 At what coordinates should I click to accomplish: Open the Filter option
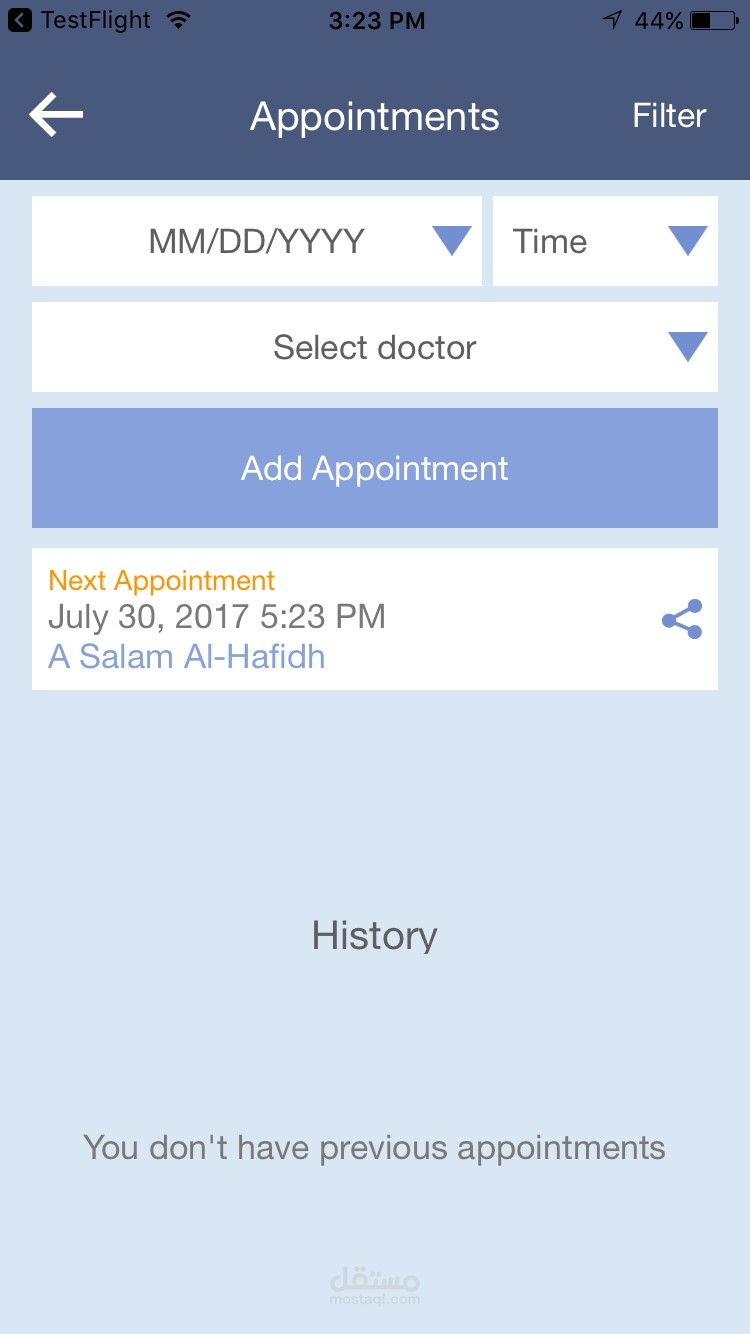pyautogui.click(x=669, y=116)
